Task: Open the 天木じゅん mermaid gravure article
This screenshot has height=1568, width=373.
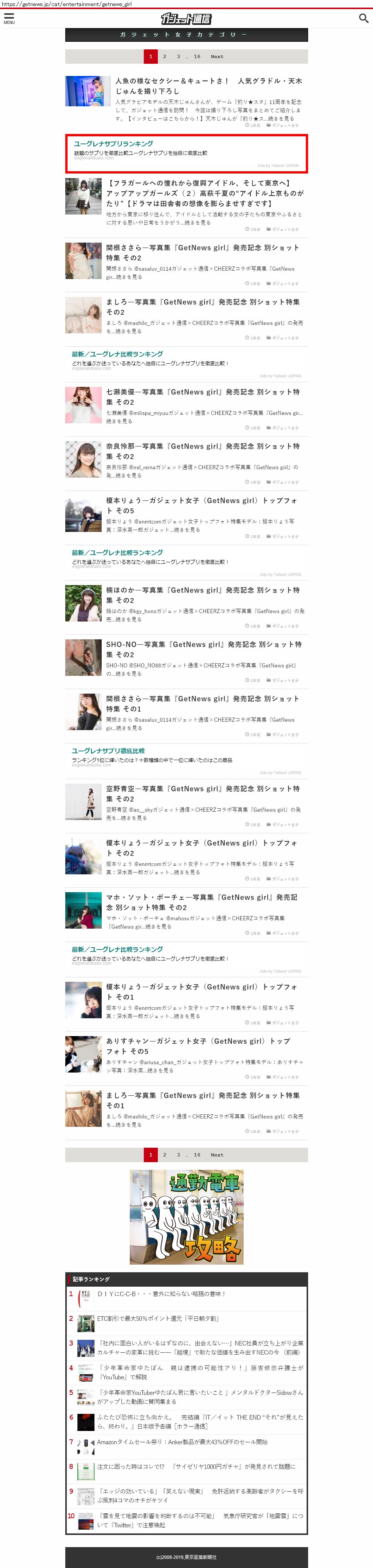Action: tap(208, 86)
